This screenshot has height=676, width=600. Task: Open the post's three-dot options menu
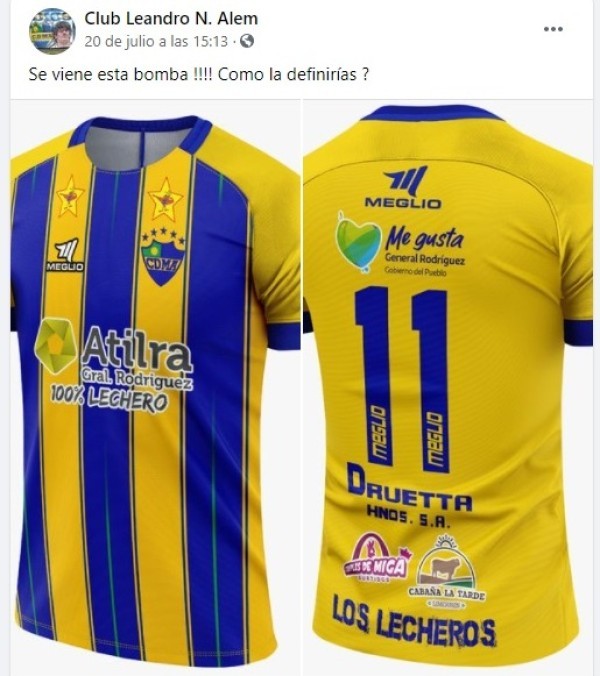[x=553, y=29]
